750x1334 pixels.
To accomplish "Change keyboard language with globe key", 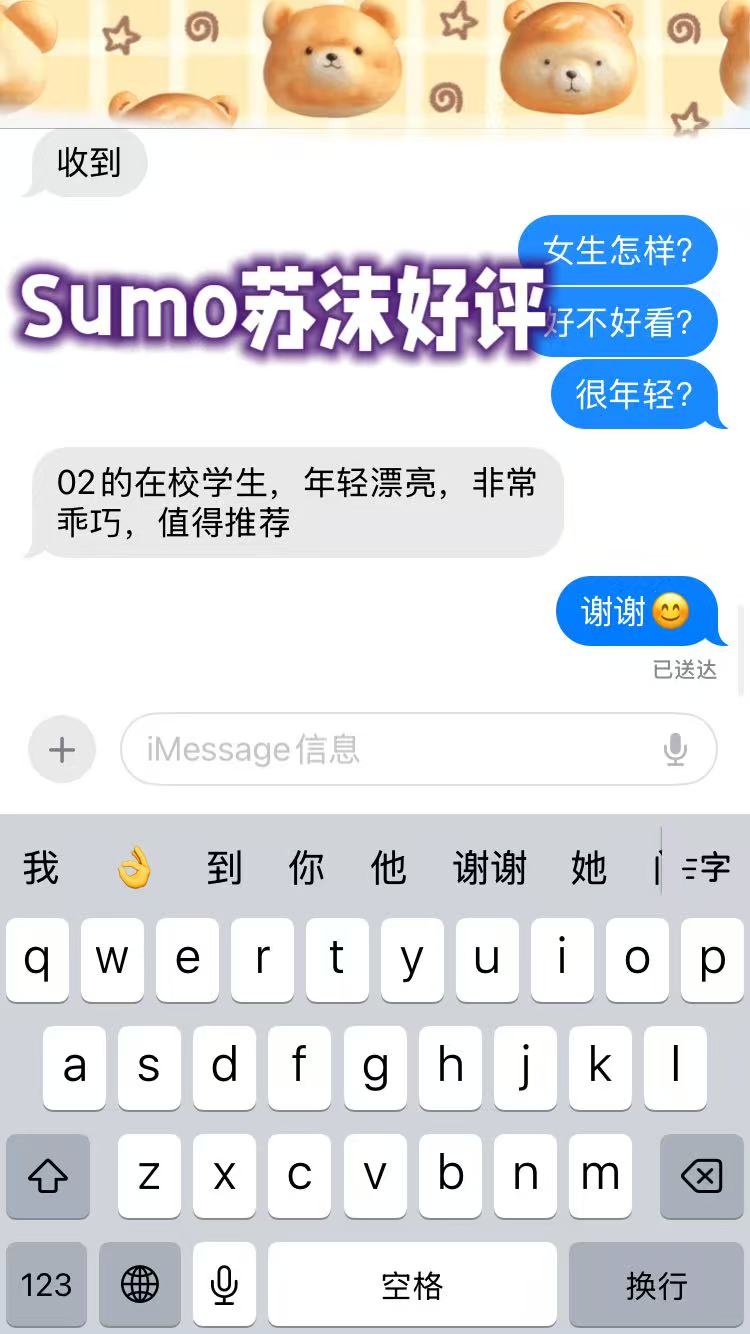I will pos(140,1284).
